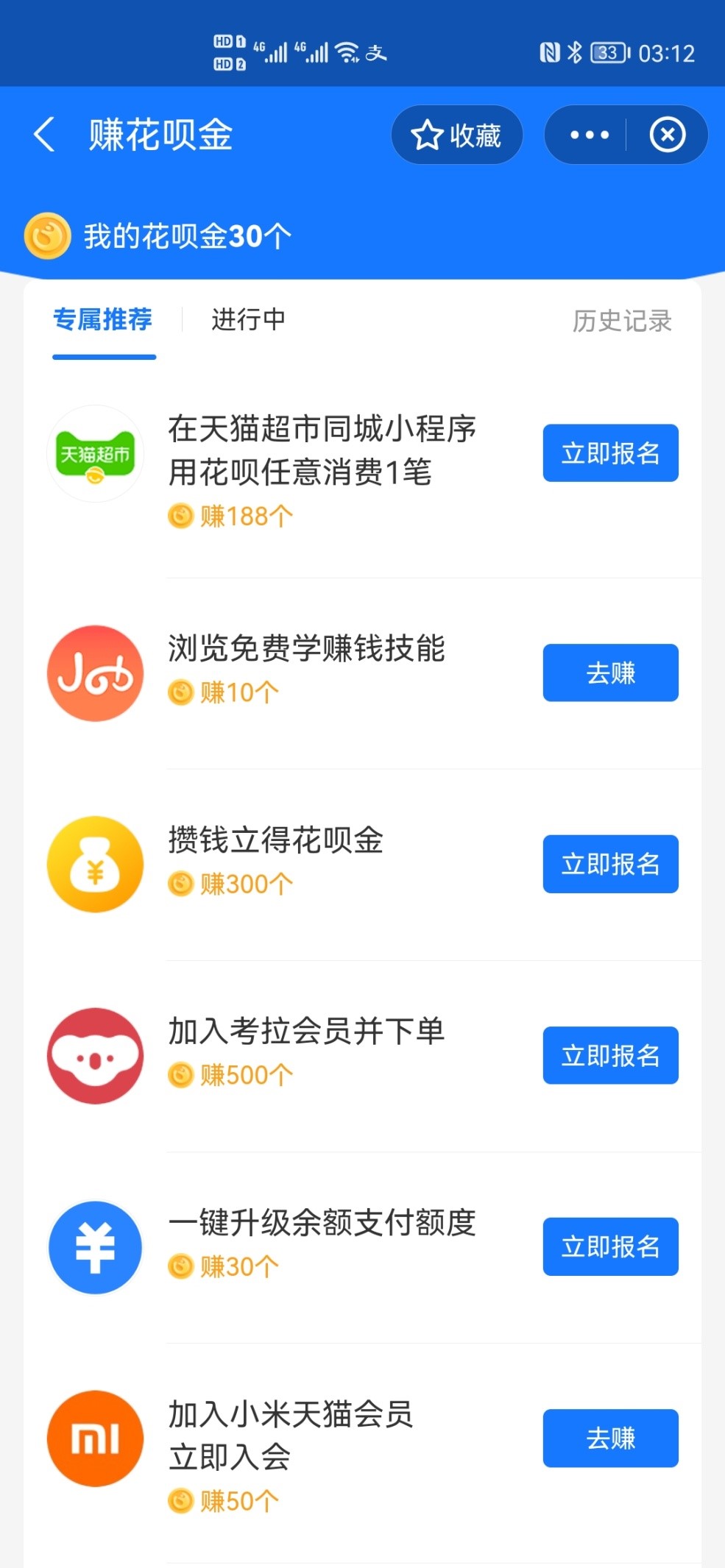The width and height of the screenshot is (725, 1568).
Task: Open 历史记录 history records
Action: [x=622, y=320]
